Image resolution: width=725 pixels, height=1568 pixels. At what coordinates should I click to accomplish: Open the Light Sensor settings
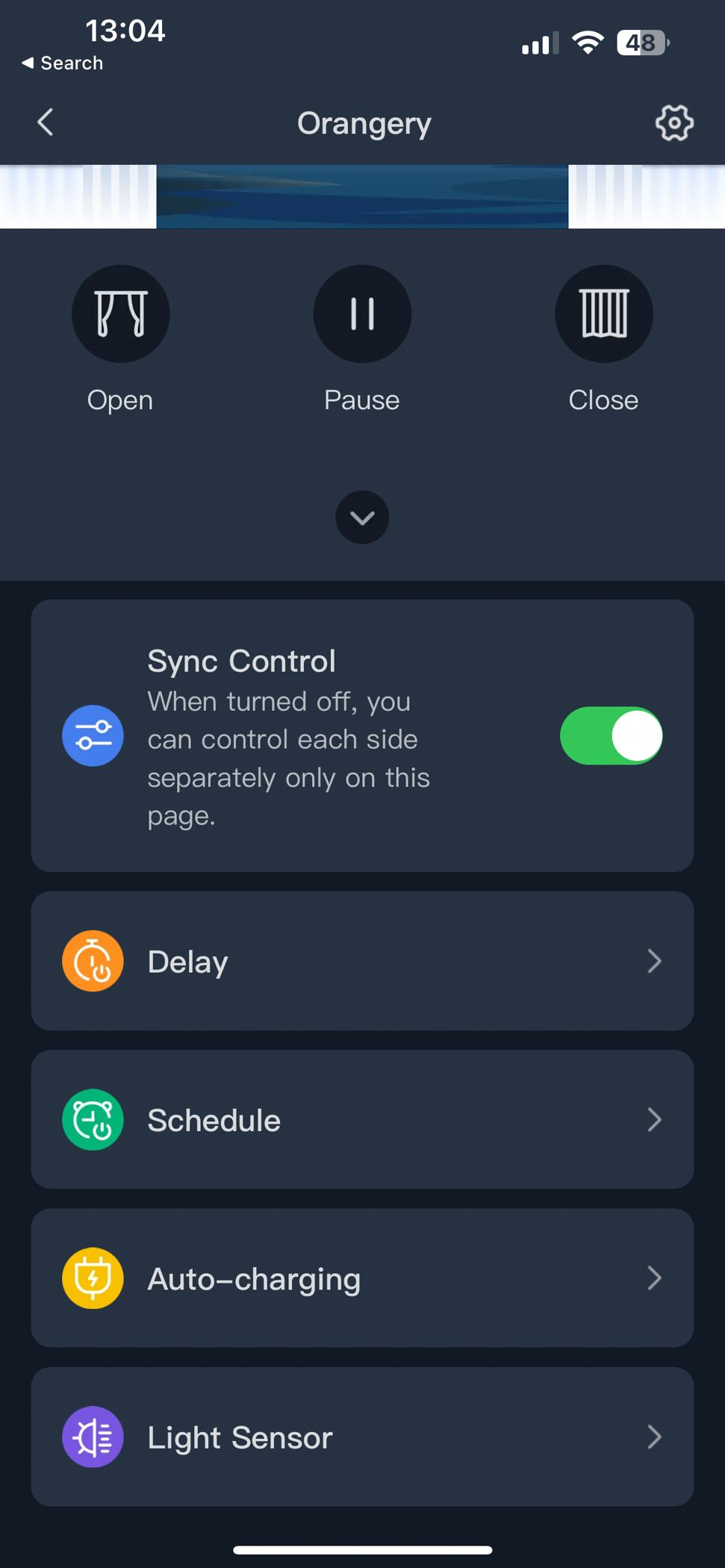coord(362,1437)
